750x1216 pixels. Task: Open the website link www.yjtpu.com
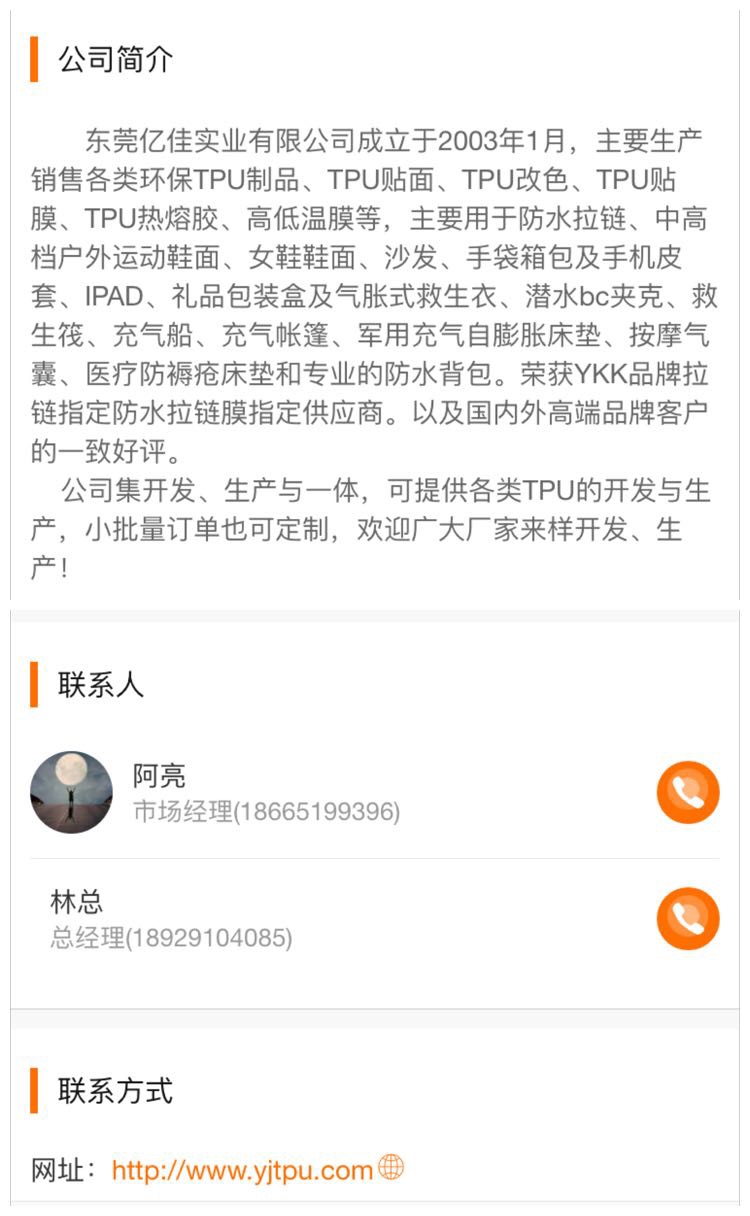242,1170
